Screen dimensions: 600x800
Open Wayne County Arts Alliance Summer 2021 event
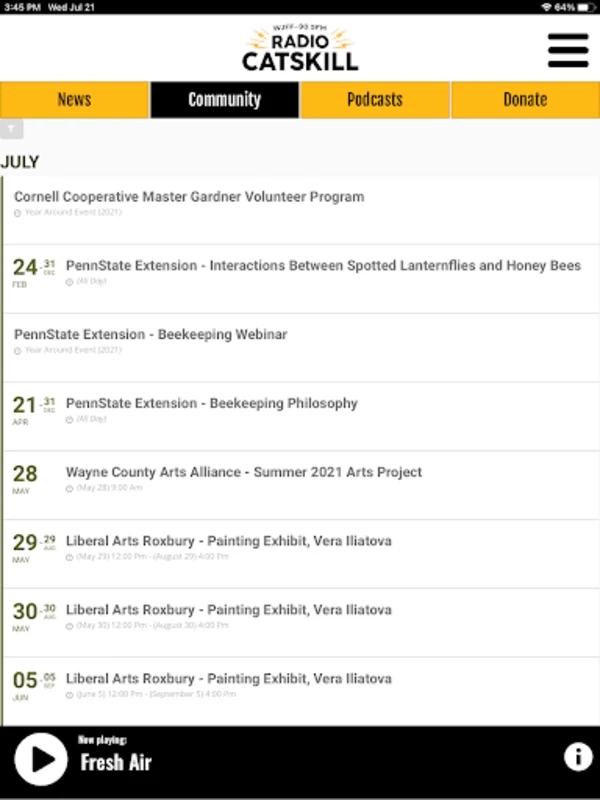click(301, 486)
